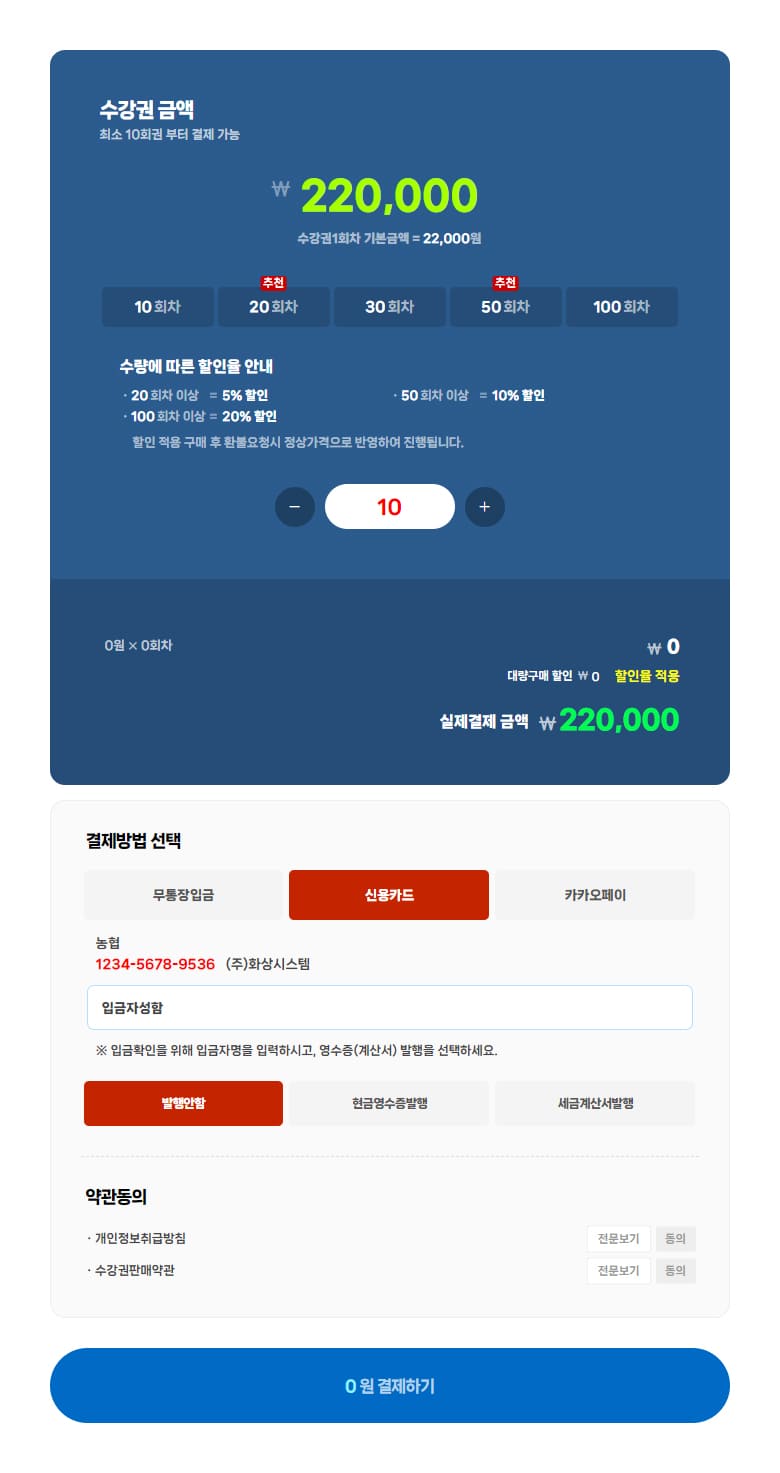Image resolution: width=780 pixels, height=1473 pixels.
Task: Increase quantity with the plus button
Action: tap(485, 507)
